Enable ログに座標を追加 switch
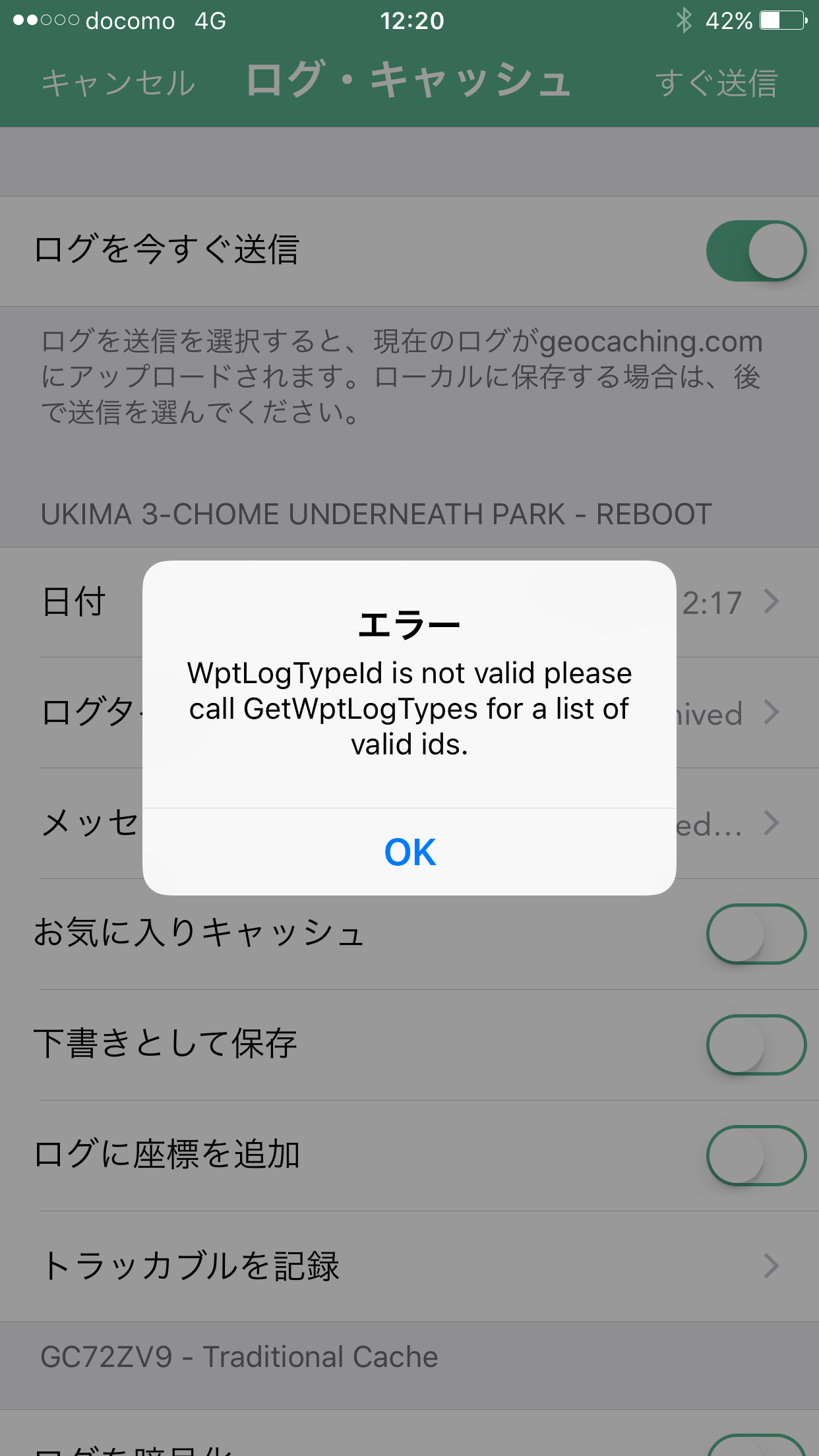Viewport: 819px width, 1456px height. click(756, 1155)
